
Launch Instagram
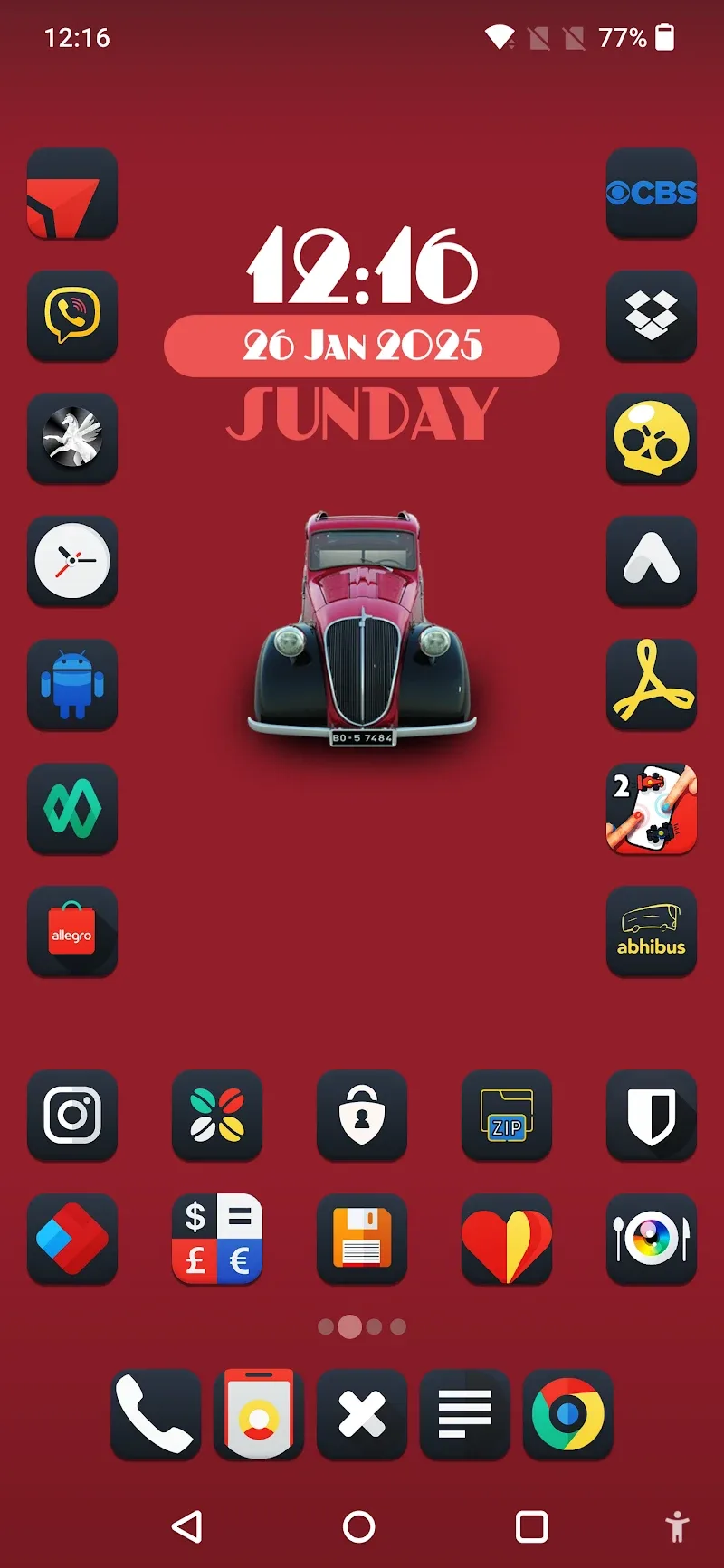point(72,1116)
